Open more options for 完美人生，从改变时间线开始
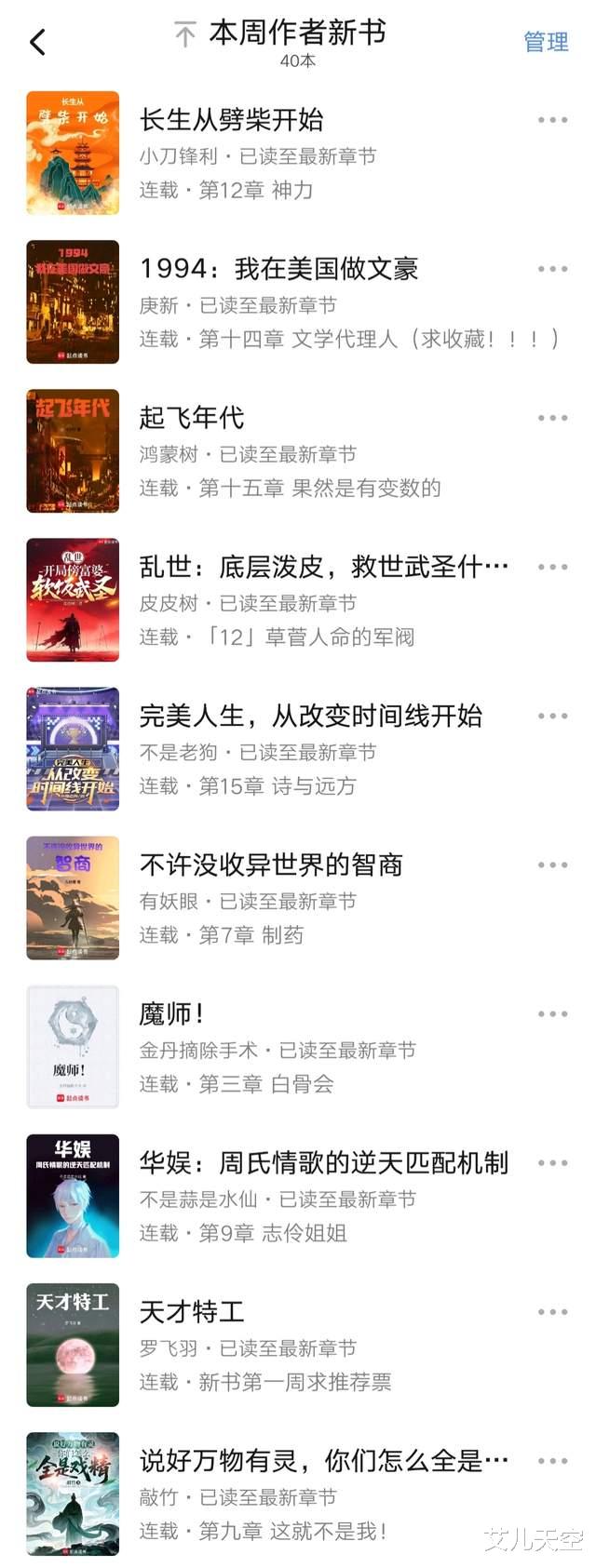596x1568 pixels. coord(552,716)
